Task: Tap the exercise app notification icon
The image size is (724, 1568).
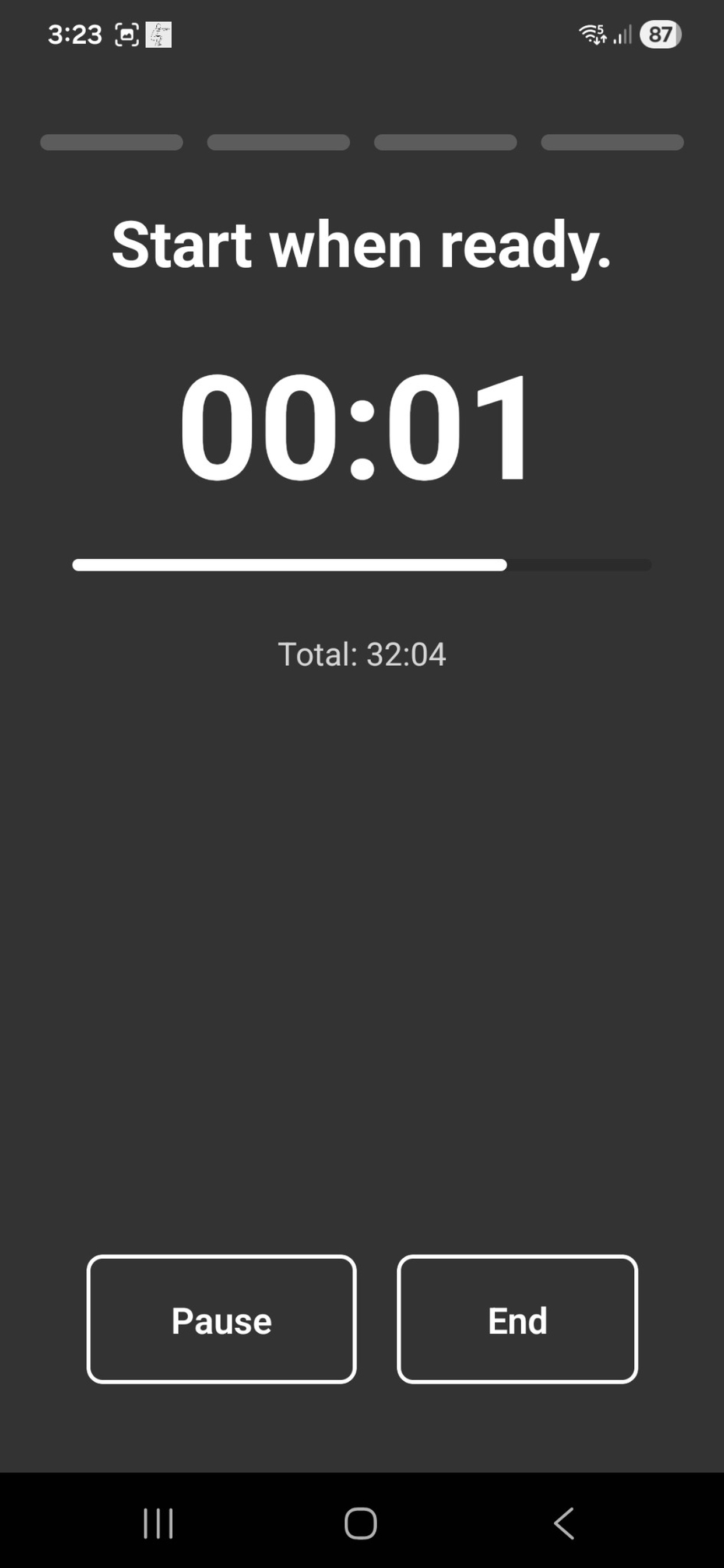Action: (159, 33)
